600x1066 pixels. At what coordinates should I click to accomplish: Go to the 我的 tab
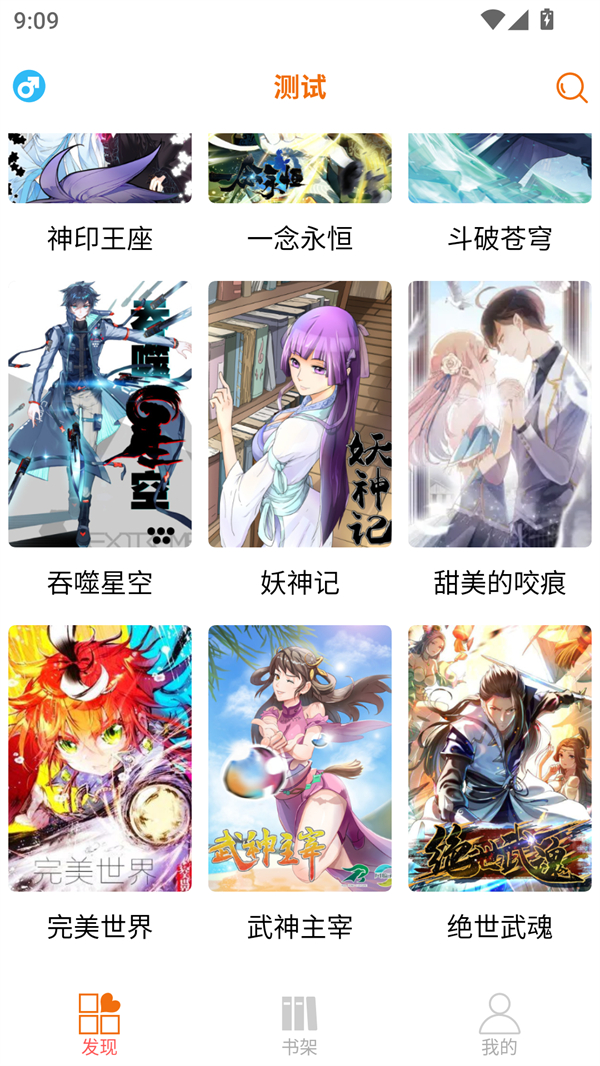click(x=499, y=1024)
